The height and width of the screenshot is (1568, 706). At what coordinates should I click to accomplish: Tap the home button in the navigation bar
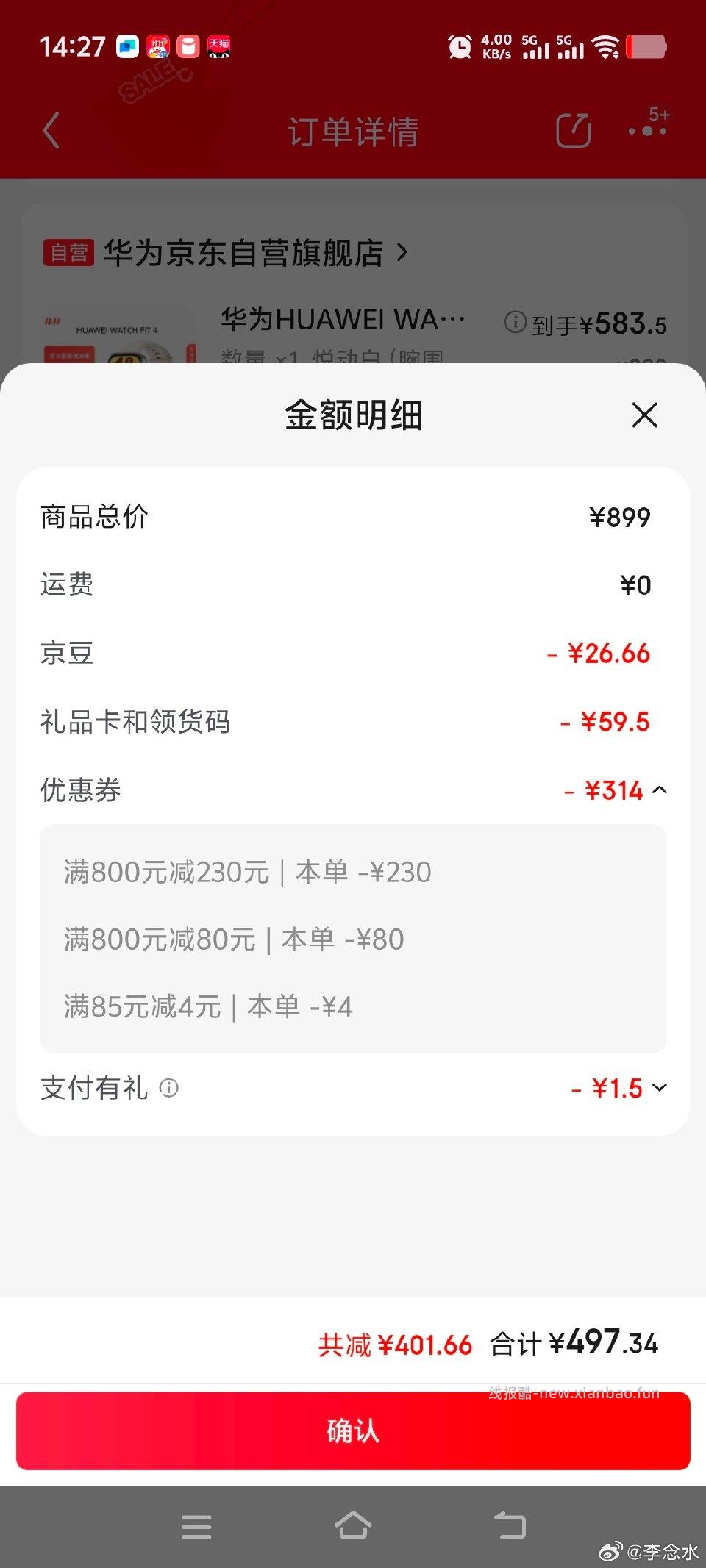pos(353,1527)
